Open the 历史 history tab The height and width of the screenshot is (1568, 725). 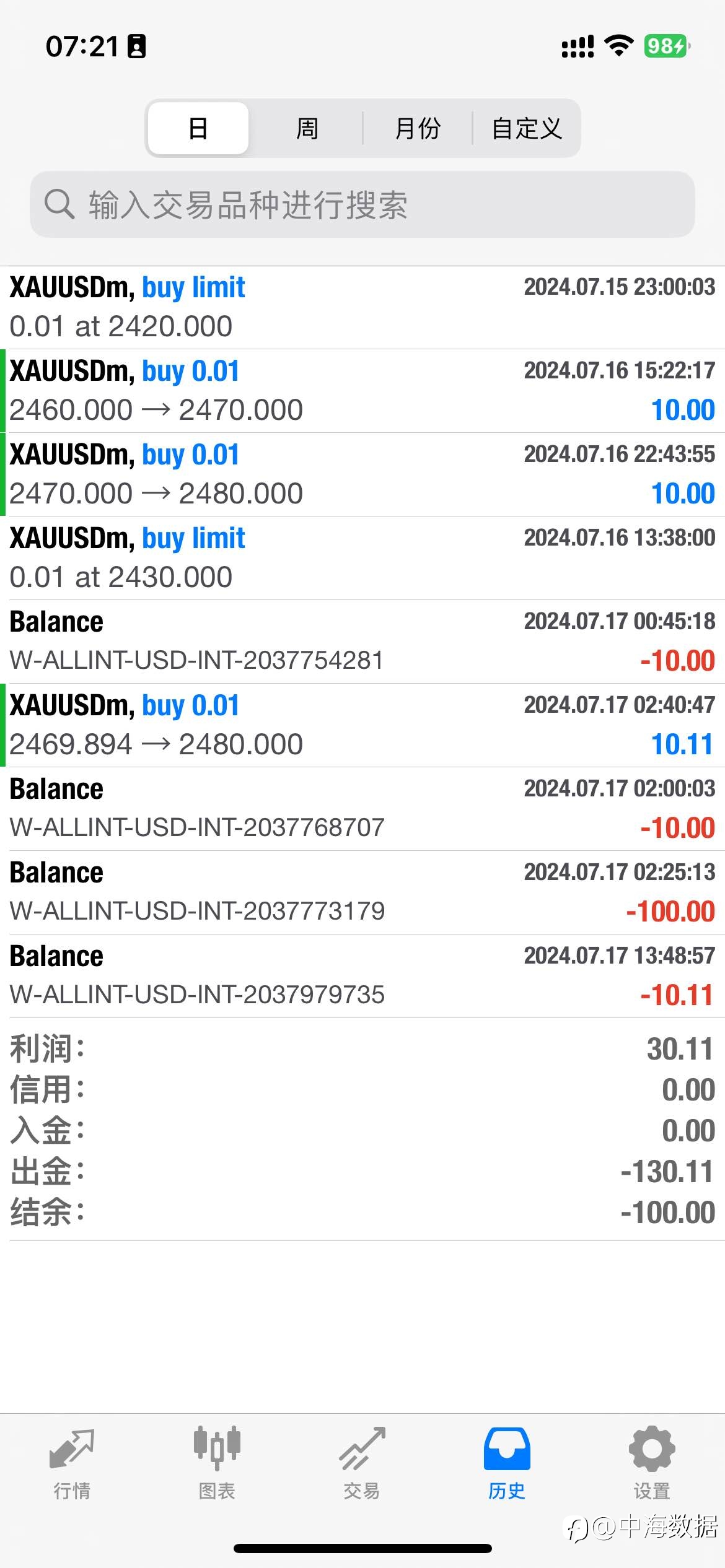pyautogui.click(x=507, y=1464)
